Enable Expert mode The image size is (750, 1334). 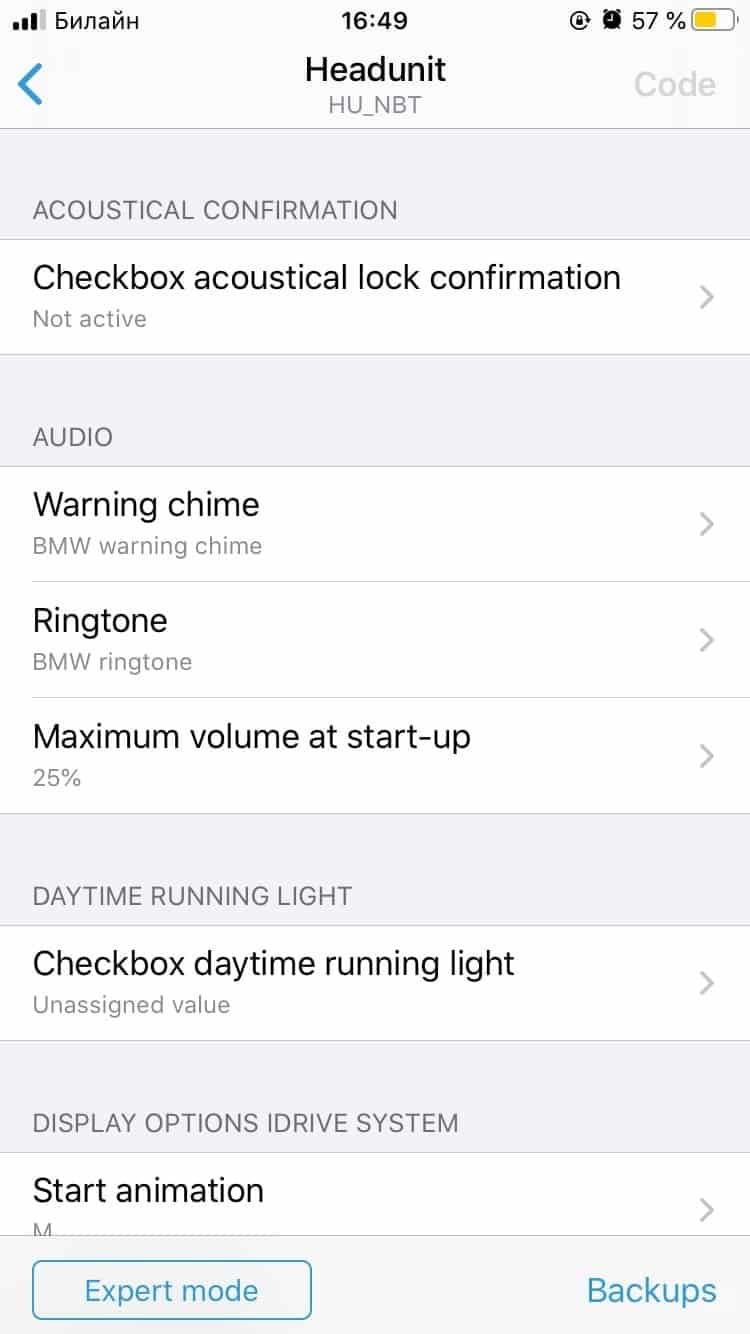(172, 1290)
